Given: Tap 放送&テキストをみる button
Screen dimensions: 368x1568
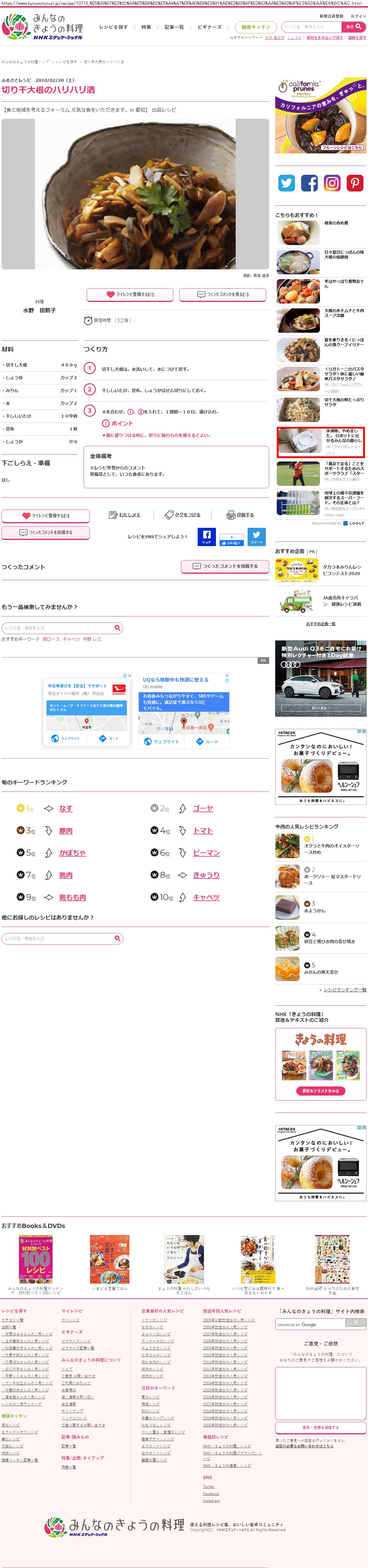Looking at the screenshot, I should 321,1091.
